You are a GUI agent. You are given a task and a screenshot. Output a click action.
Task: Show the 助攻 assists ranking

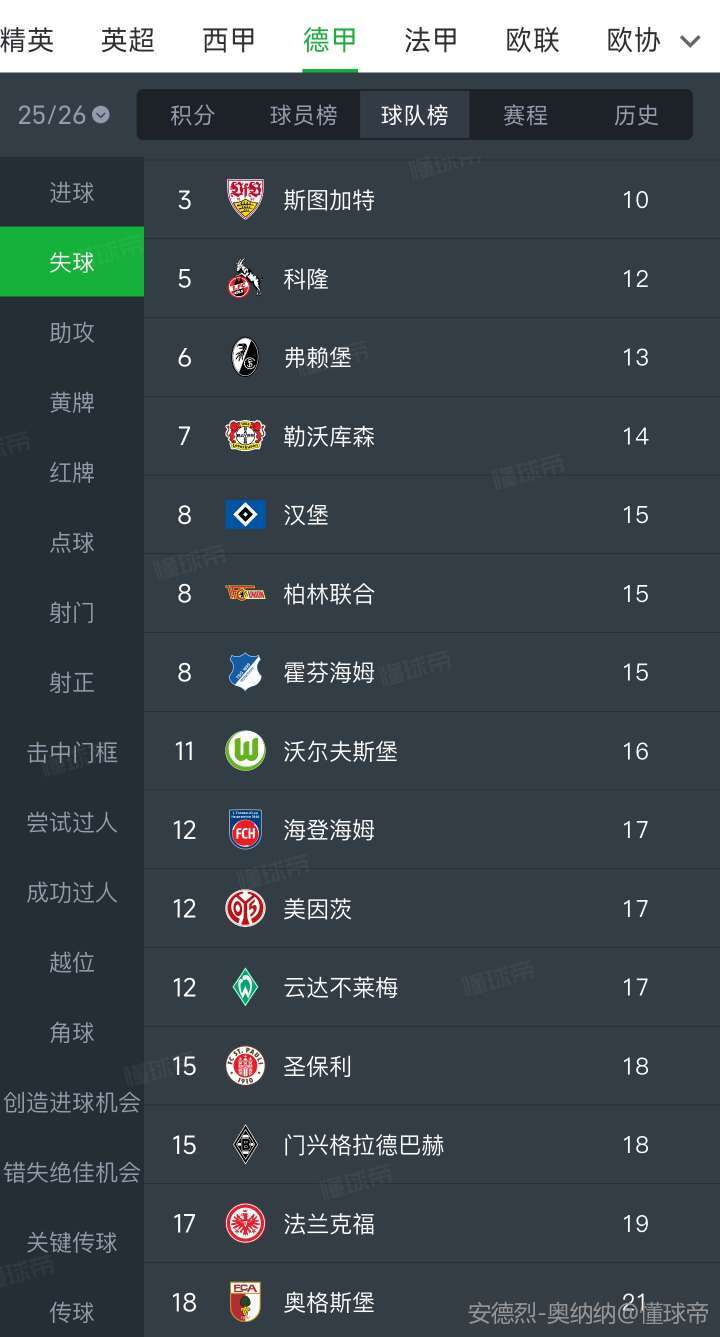point(72,332)
